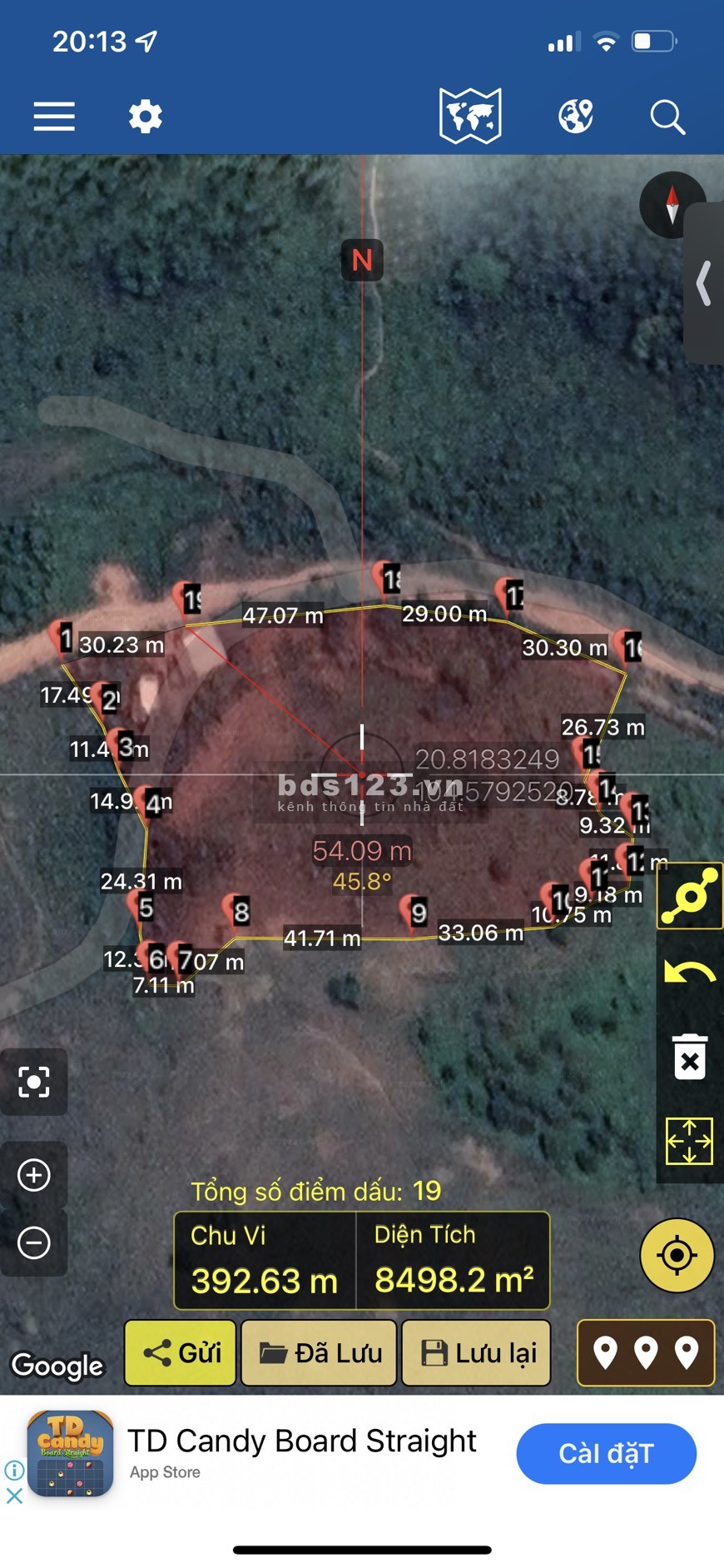Share the measurement via Gửi
This screenshot has height=1568, width=724.
(x=181, y=1352)
